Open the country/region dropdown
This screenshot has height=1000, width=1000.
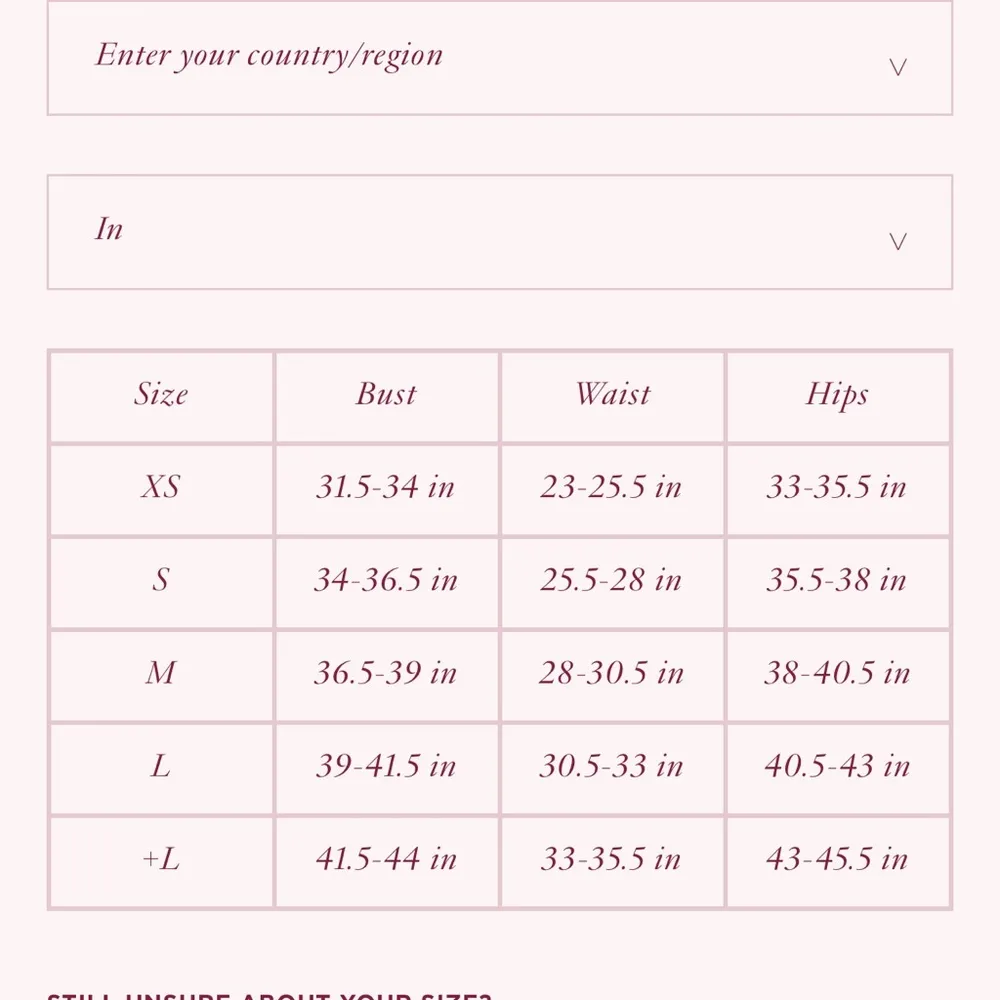pyautogui.click(x=499, y=58)
